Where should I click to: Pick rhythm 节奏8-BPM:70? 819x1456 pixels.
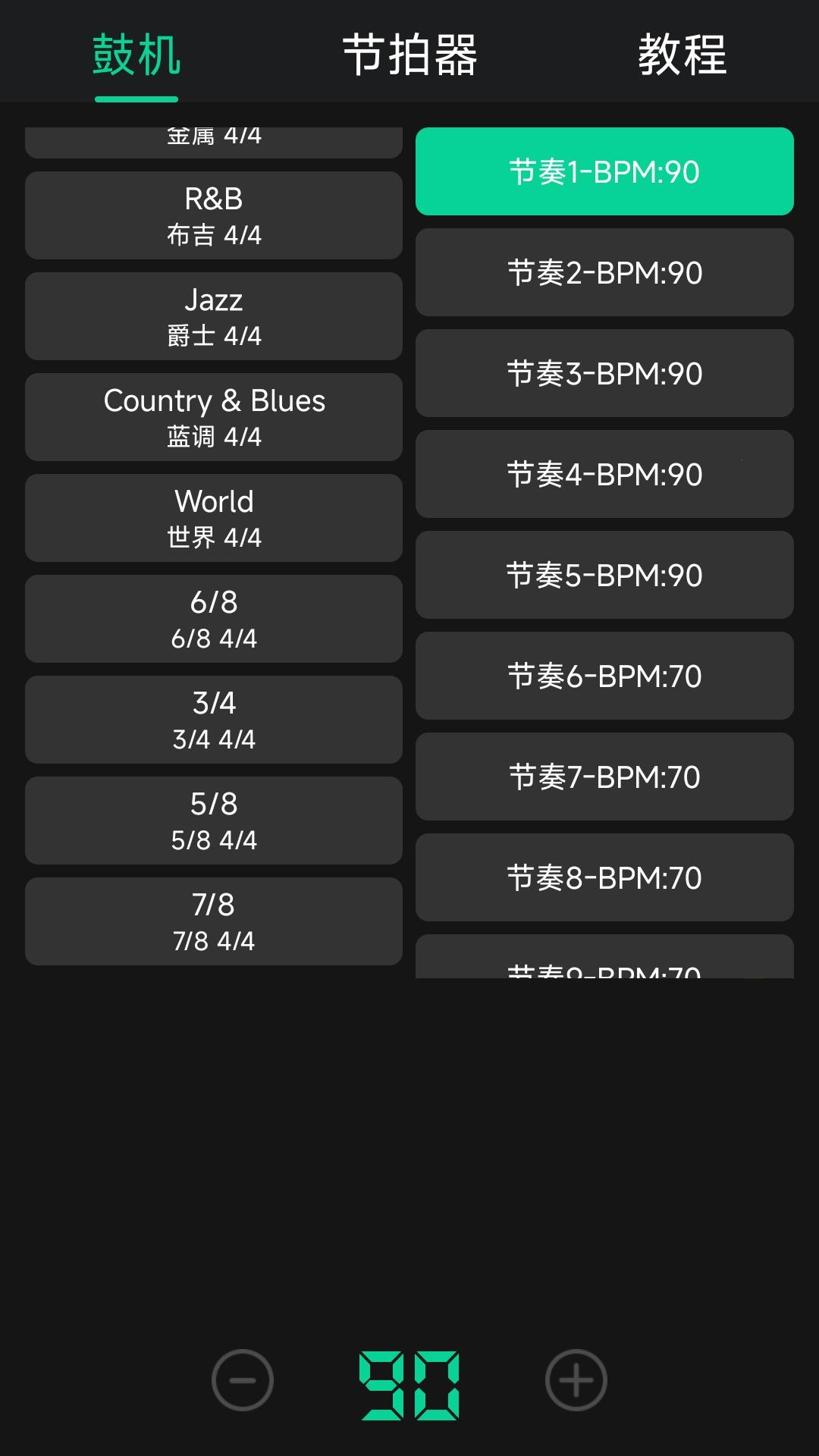coord(604,877)
